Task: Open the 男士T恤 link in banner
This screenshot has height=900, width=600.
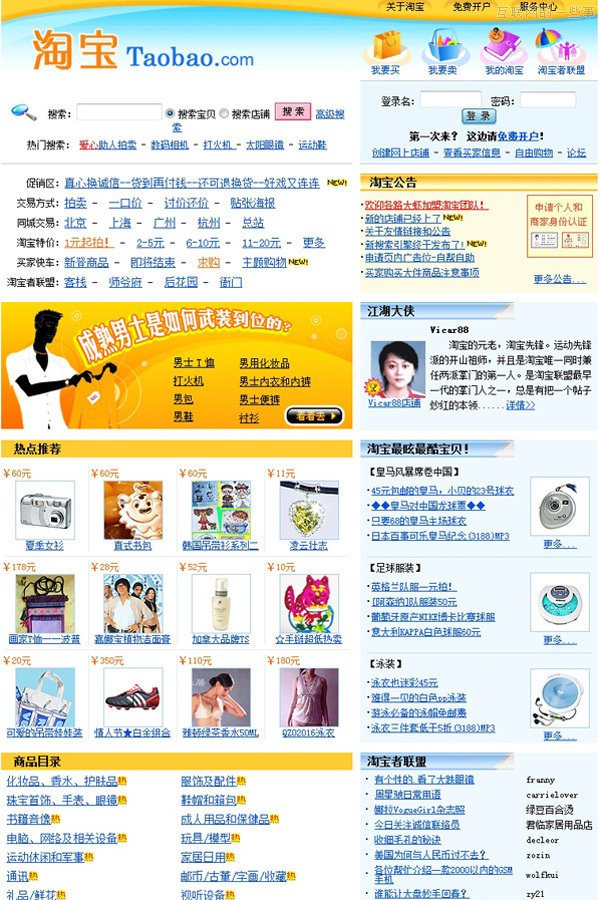Action: click(x=193, y=363)
